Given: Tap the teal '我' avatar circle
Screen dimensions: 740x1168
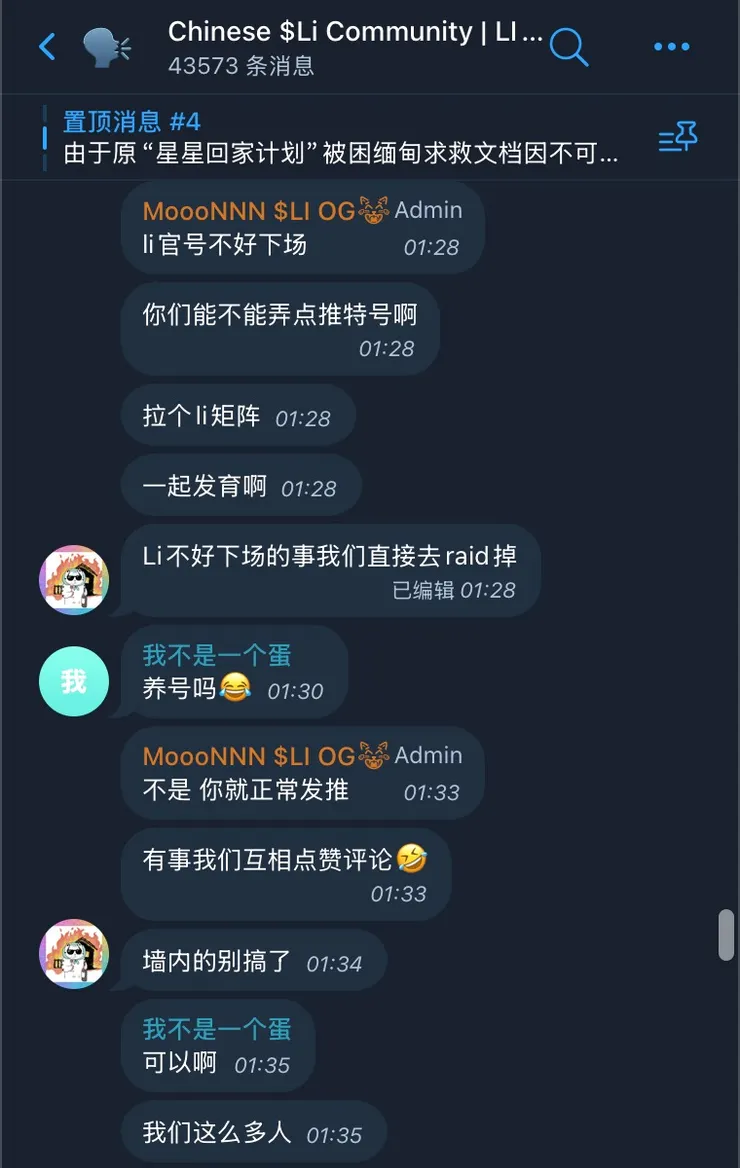Looking at the screenshot, I should (73, 681).
